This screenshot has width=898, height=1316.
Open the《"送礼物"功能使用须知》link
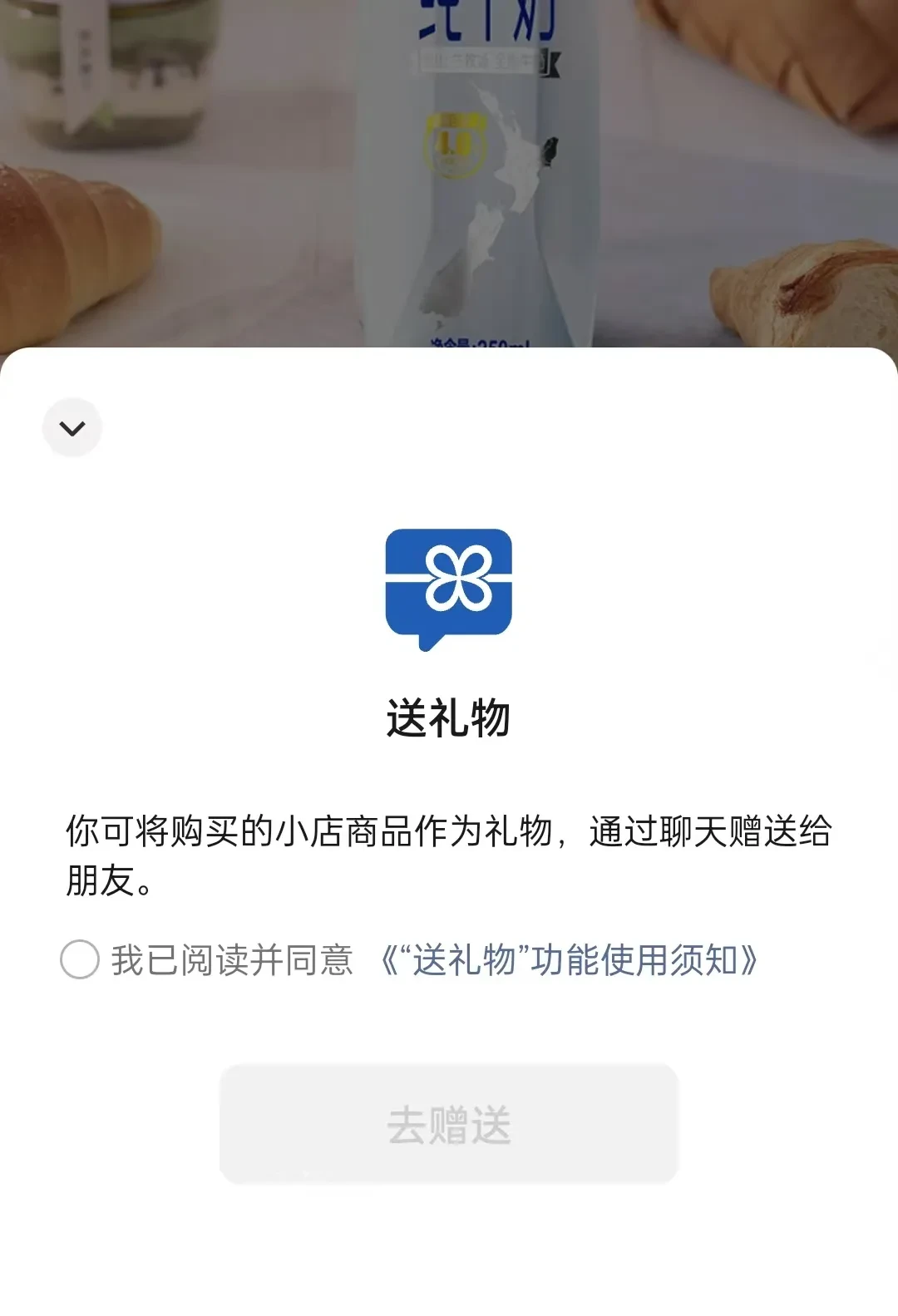point(569,960)
